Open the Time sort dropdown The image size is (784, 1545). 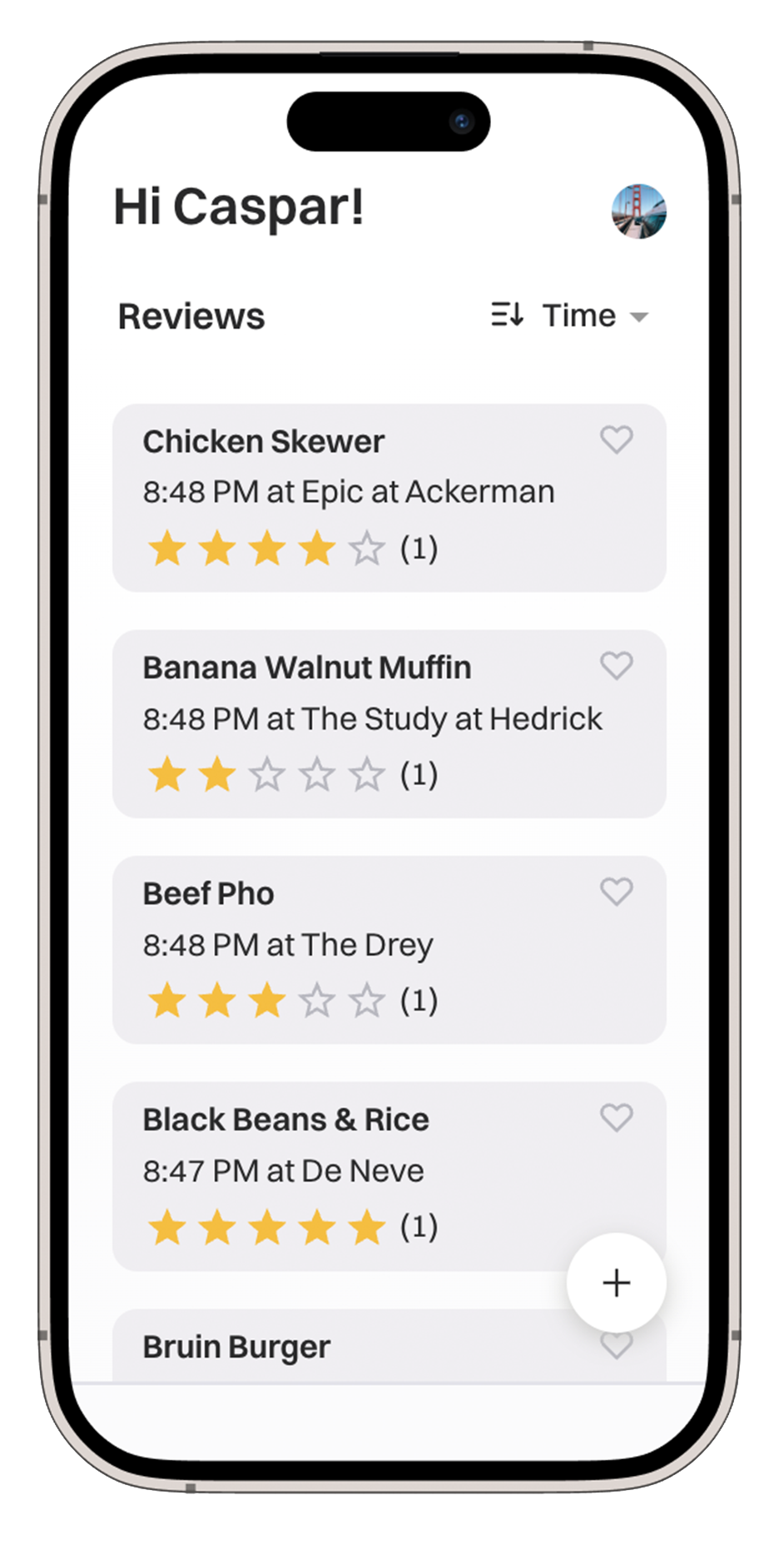(569, 316)
